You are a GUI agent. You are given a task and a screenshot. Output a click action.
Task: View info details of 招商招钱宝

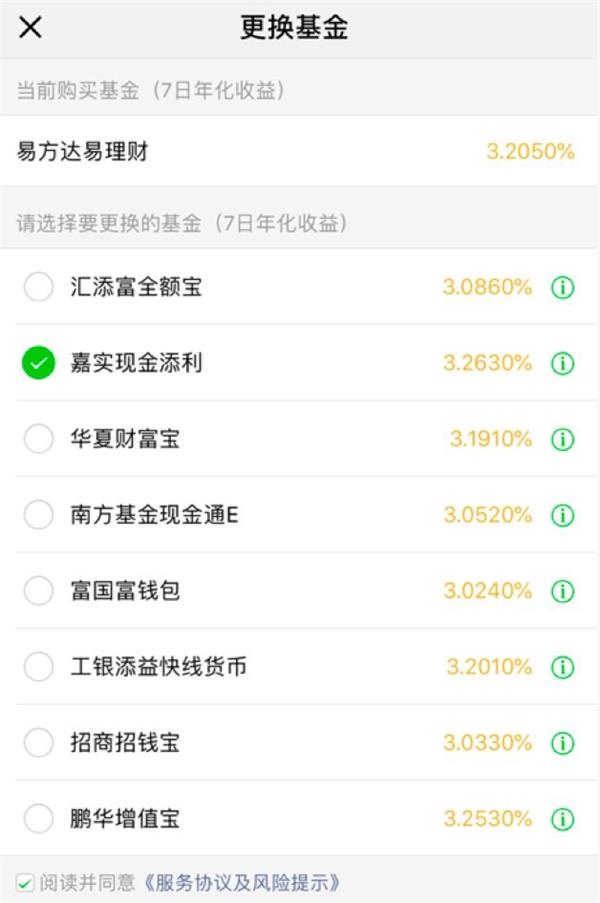[x=563, y=743]
